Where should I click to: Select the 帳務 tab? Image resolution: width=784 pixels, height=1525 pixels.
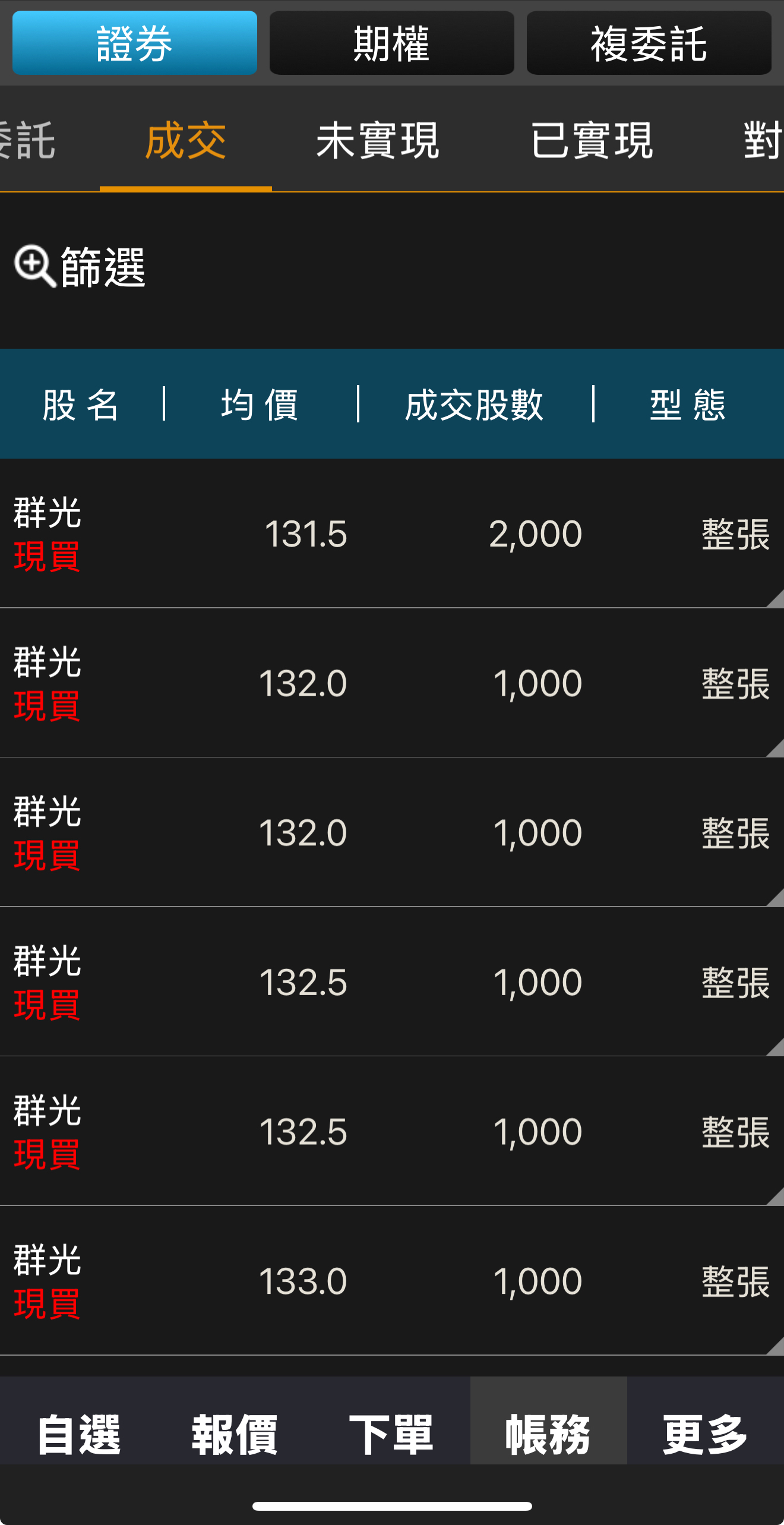(548, 1434)
